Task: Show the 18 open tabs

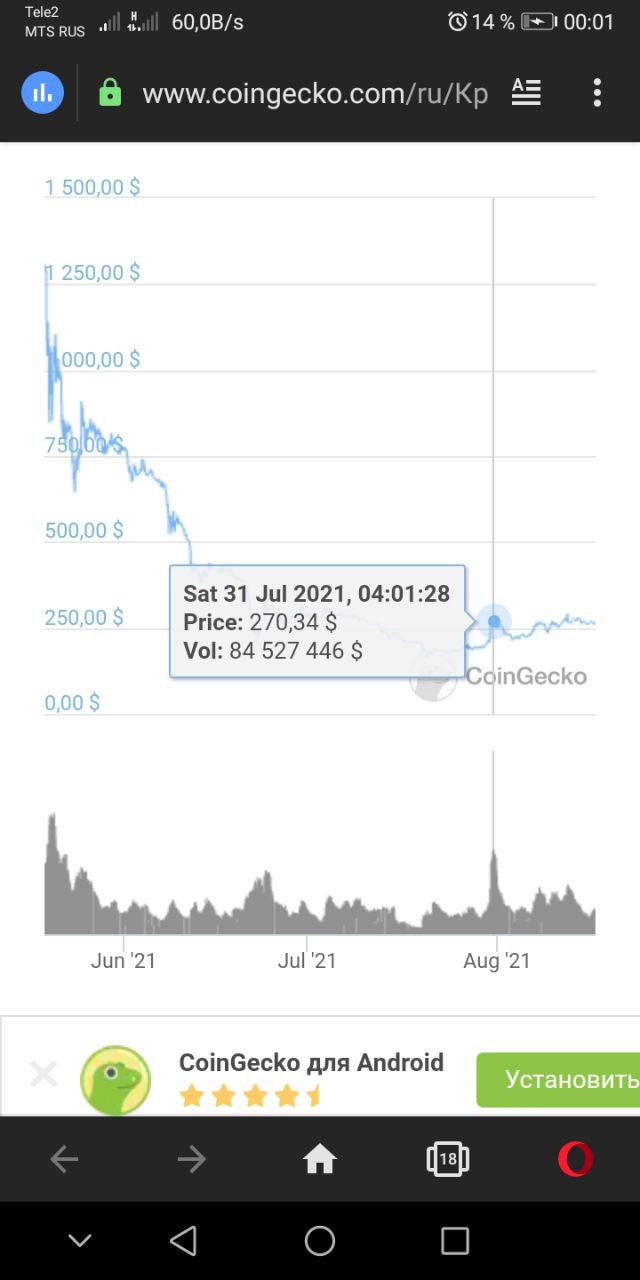Action: [x=447, y=1159]
